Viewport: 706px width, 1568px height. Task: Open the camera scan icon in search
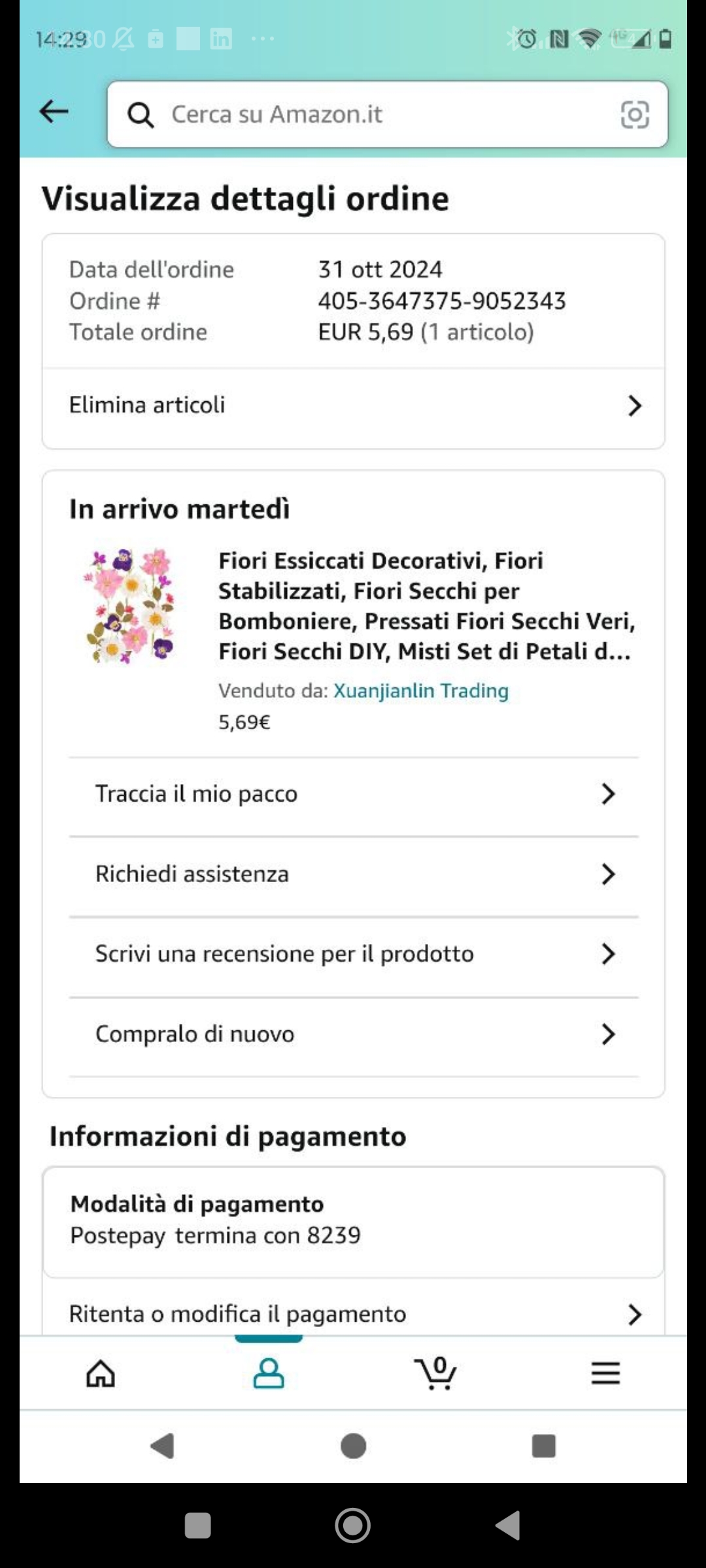[x=634, y=114]
